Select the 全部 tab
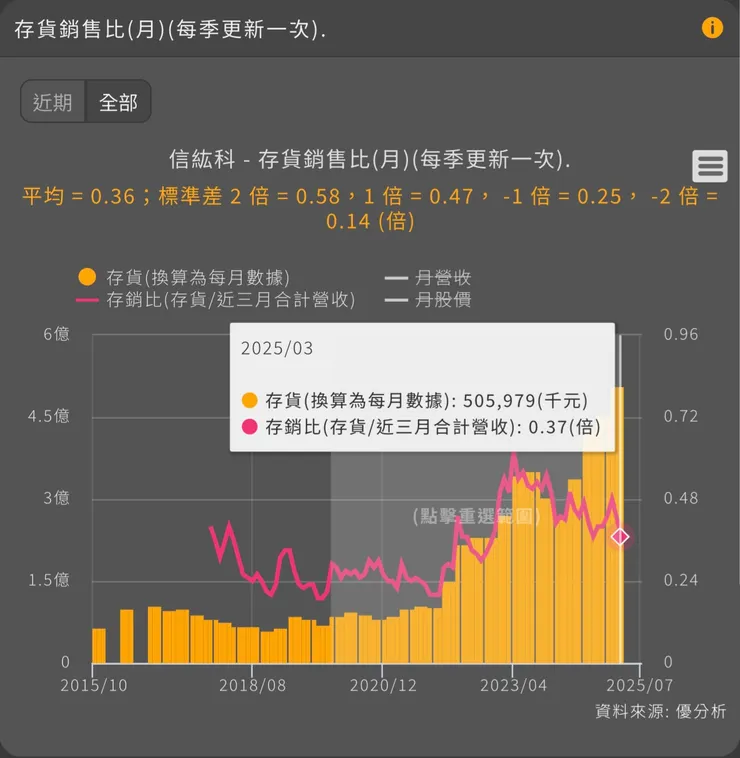740x758 pixels. (x=119, y=101)
